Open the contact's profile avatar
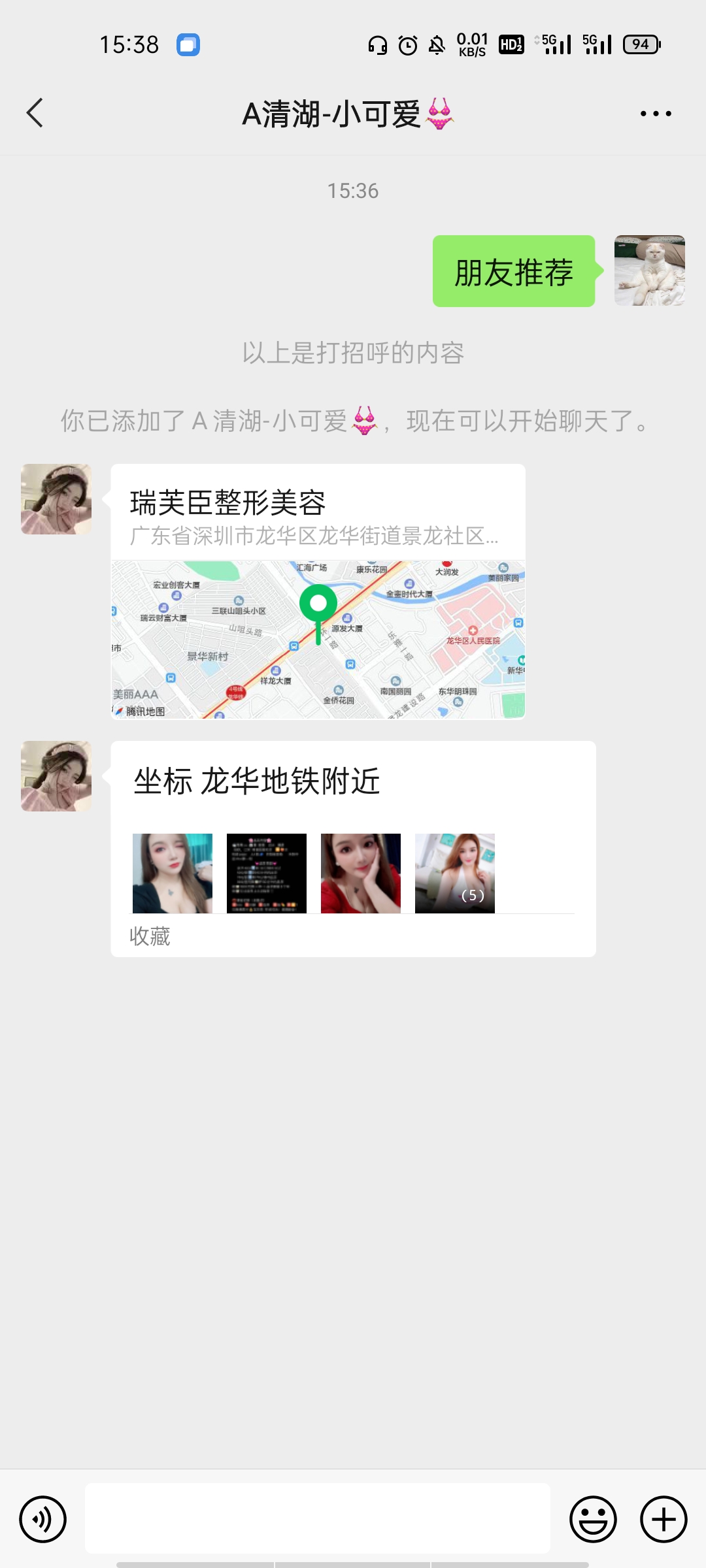Viewport: 706px width, 1568px height. coord(56,498)
